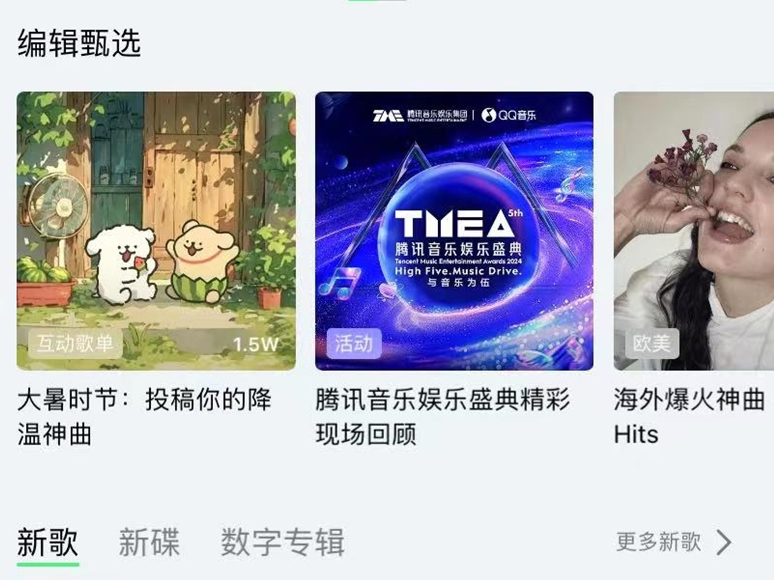Switch to the 数字专辑 tab
The width and height of the screenshot is (774, 580).
point(282,543)
